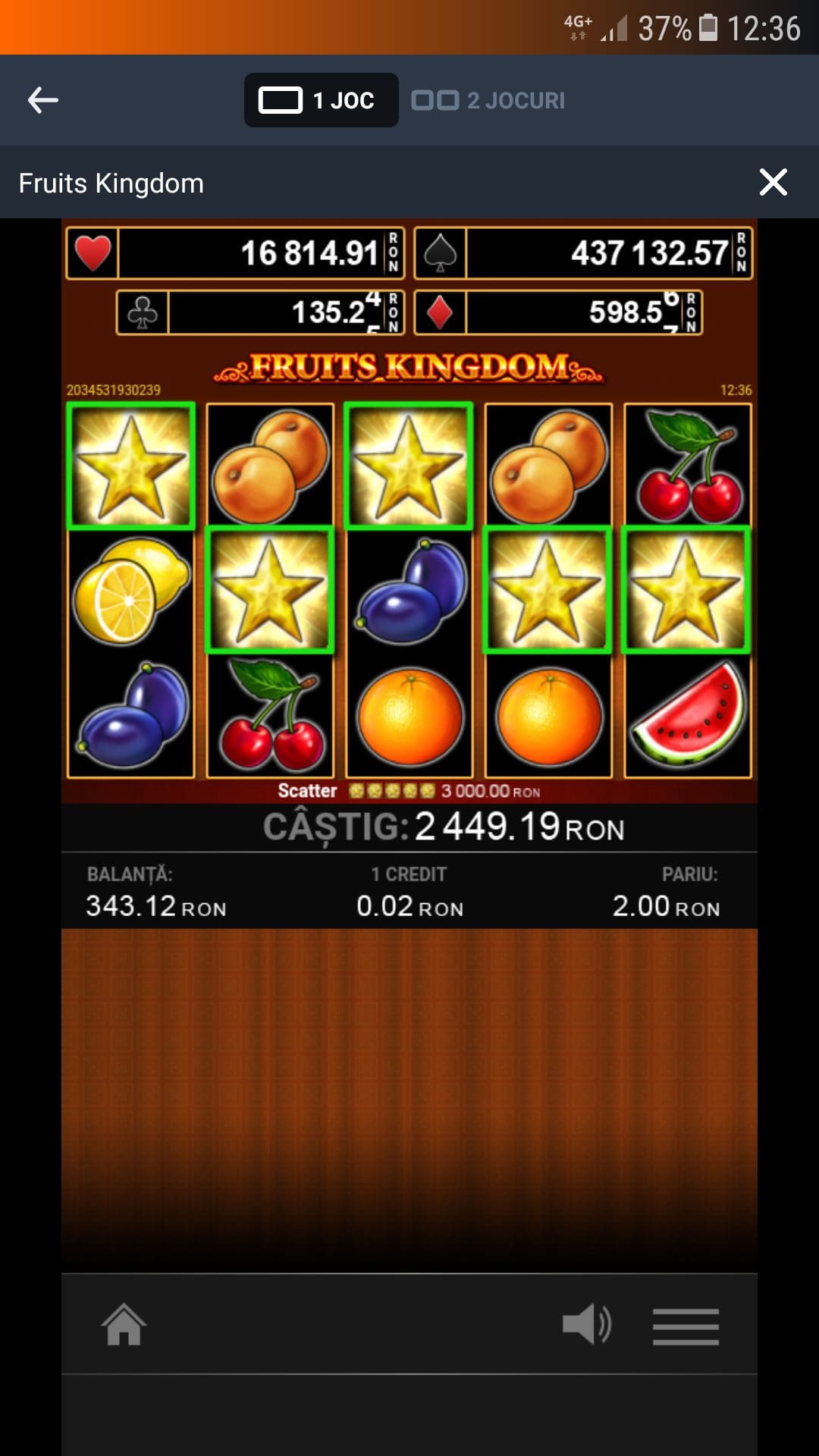This screenshot has height=1456, width=819.
Task: Go back using the top arrow
Action: [x=42, y=100]
